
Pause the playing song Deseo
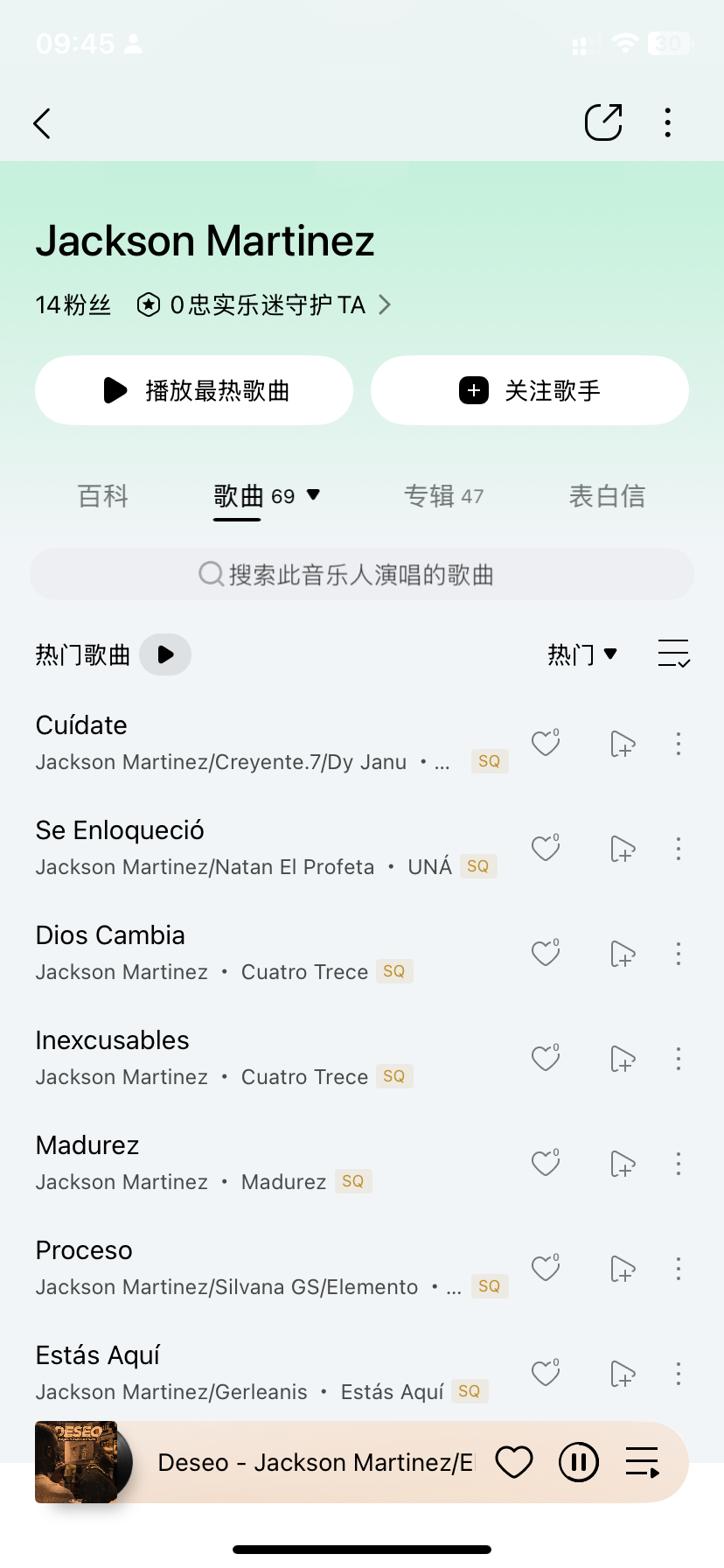(579, 1462)
